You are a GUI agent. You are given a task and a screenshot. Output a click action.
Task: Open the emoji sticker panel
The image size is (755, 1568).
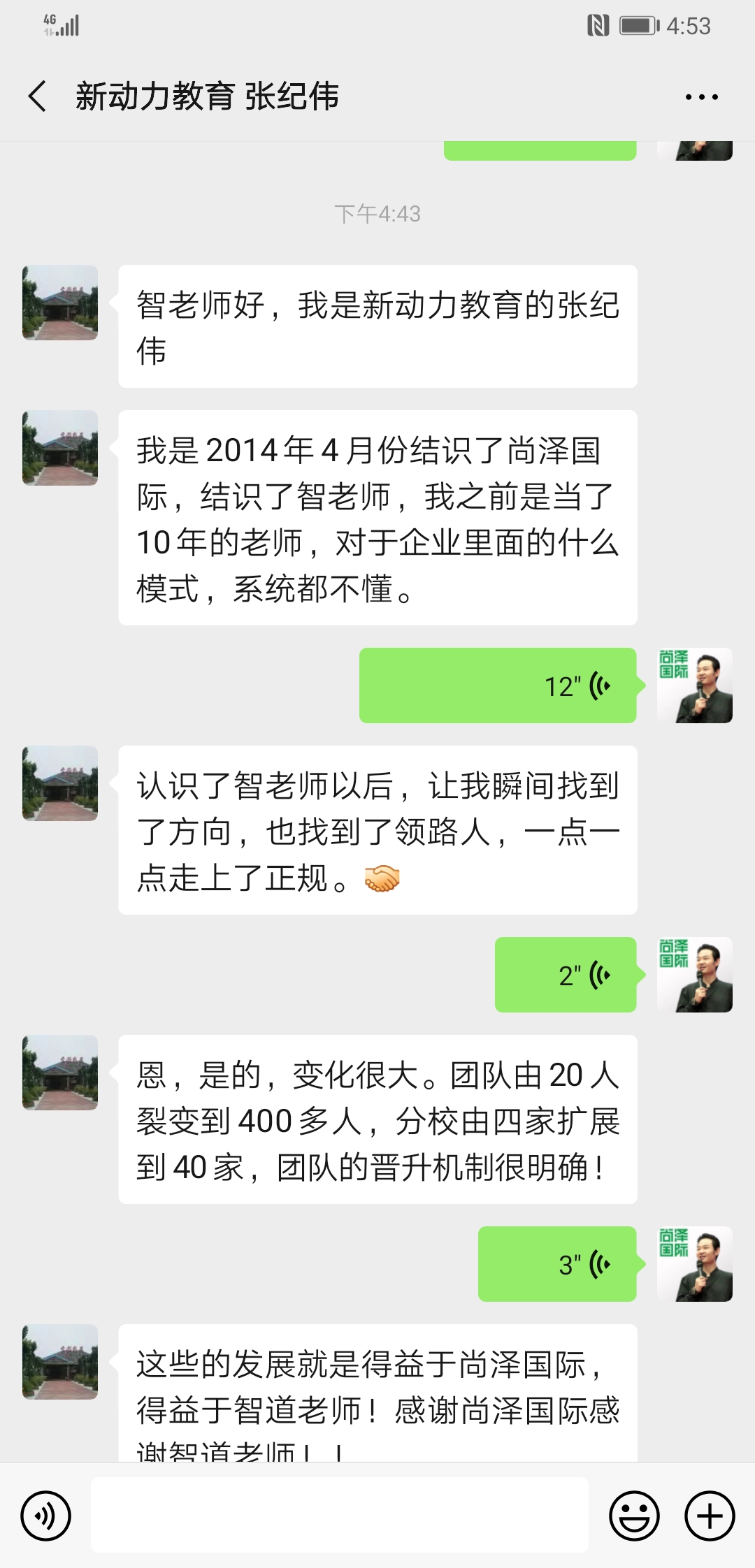coord(634,1516)
